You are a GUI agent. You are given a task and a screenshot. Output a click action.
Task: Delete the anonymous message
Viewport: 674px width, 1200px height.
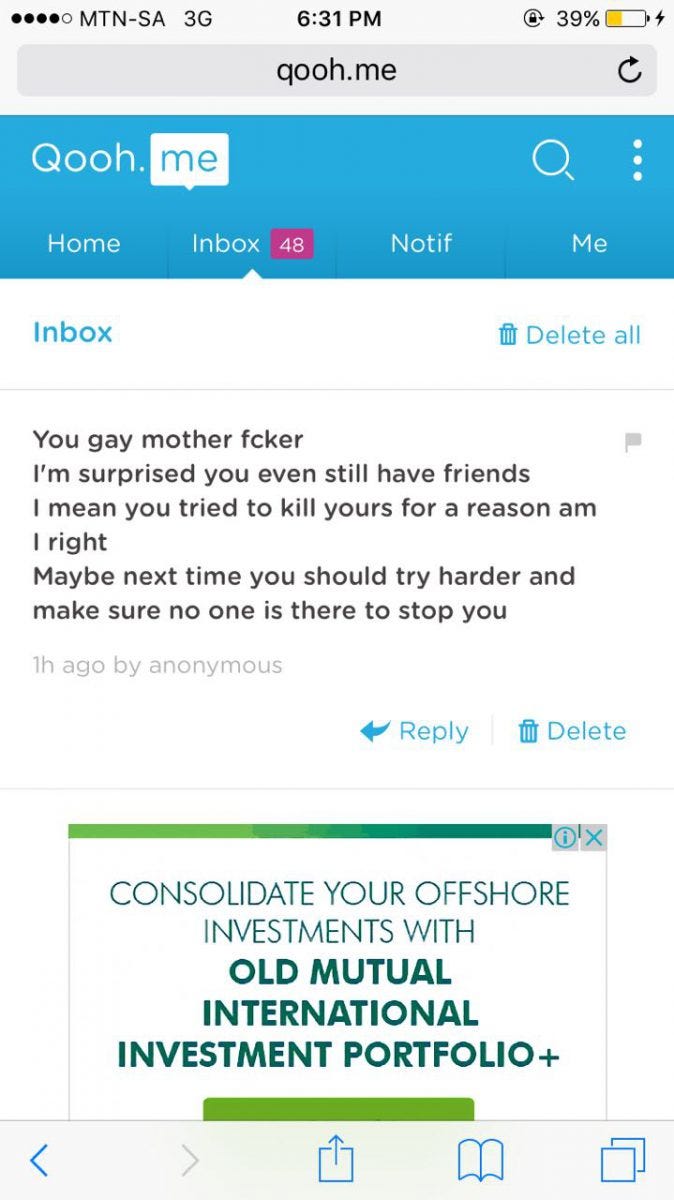[x=572, y=731]
